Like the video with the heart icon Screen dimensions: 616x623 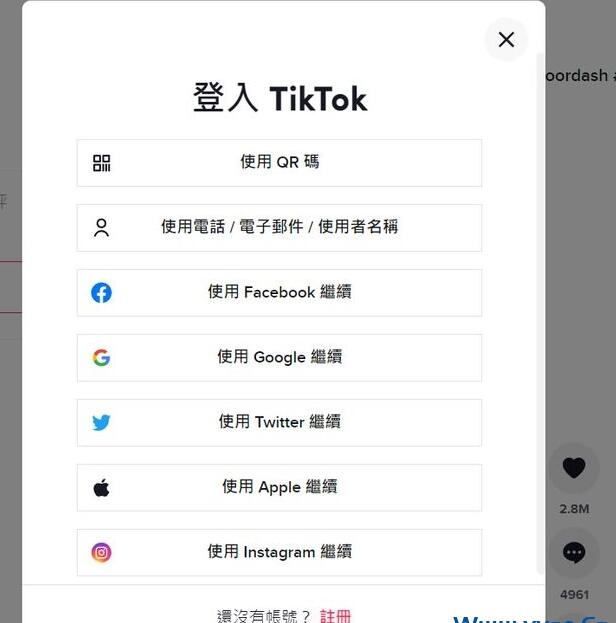(x=574, y=467)
